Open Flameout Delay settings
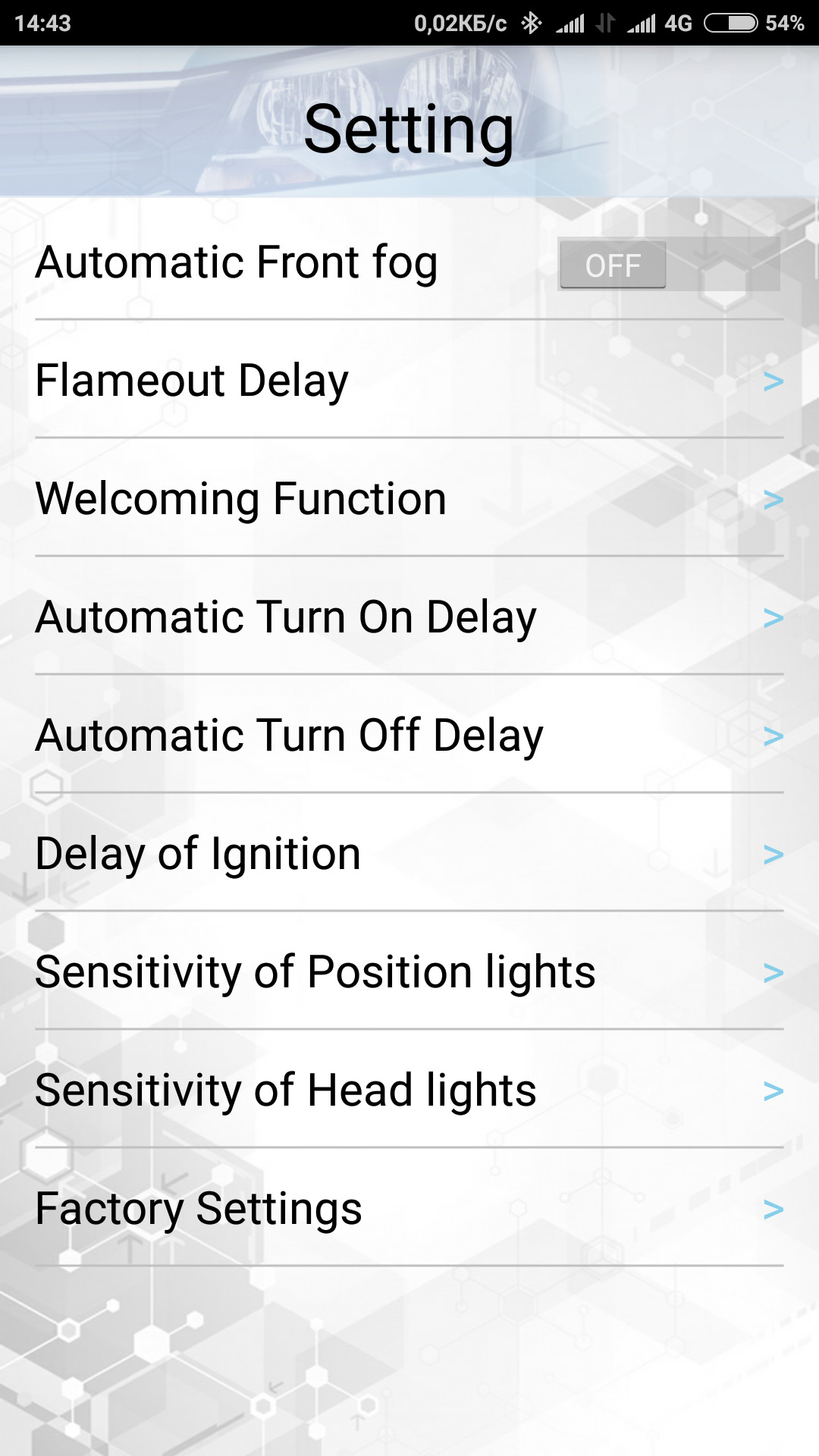 [409, 380]
